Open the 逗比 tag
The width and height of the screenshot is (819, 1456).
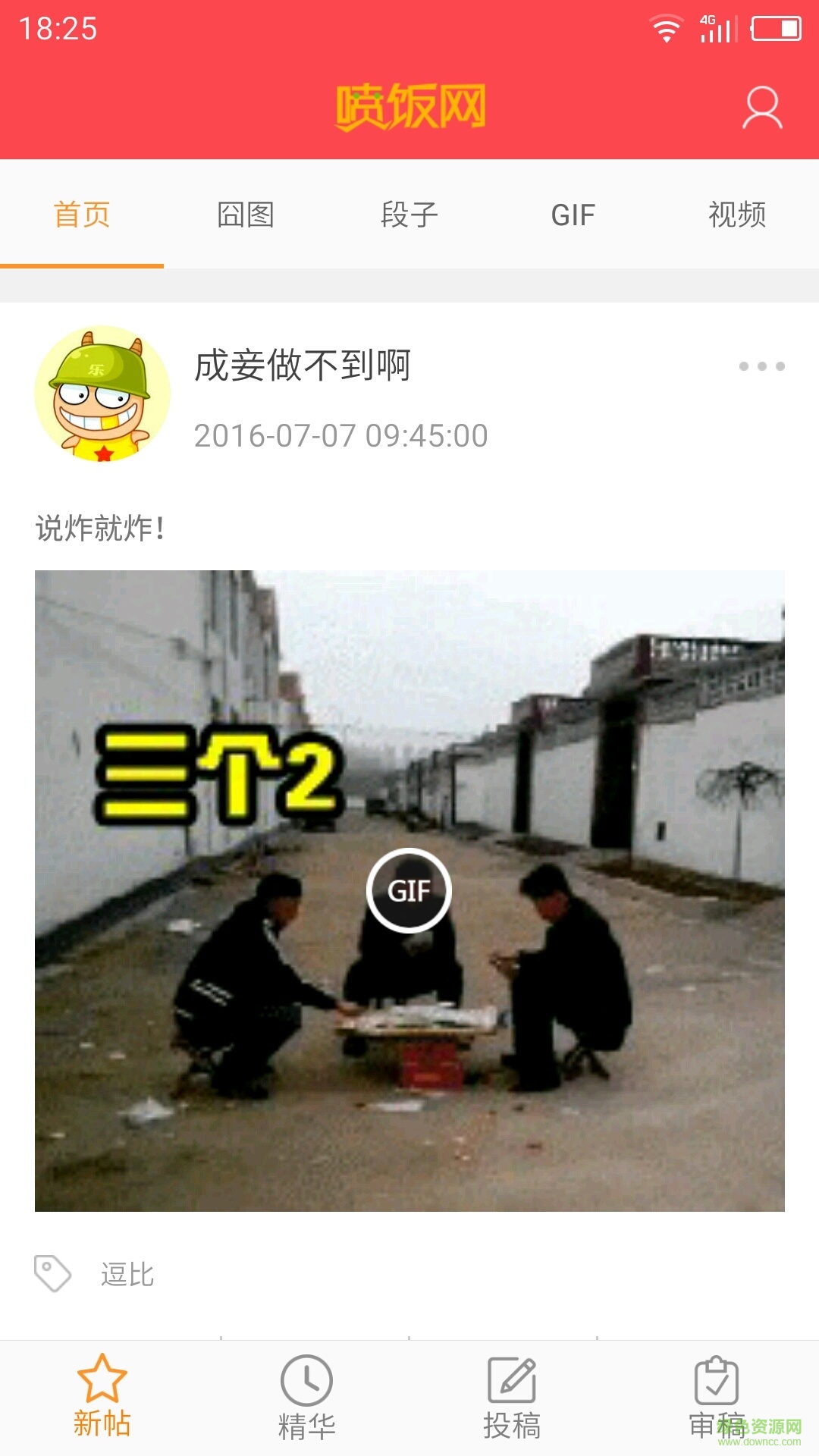127,1274
